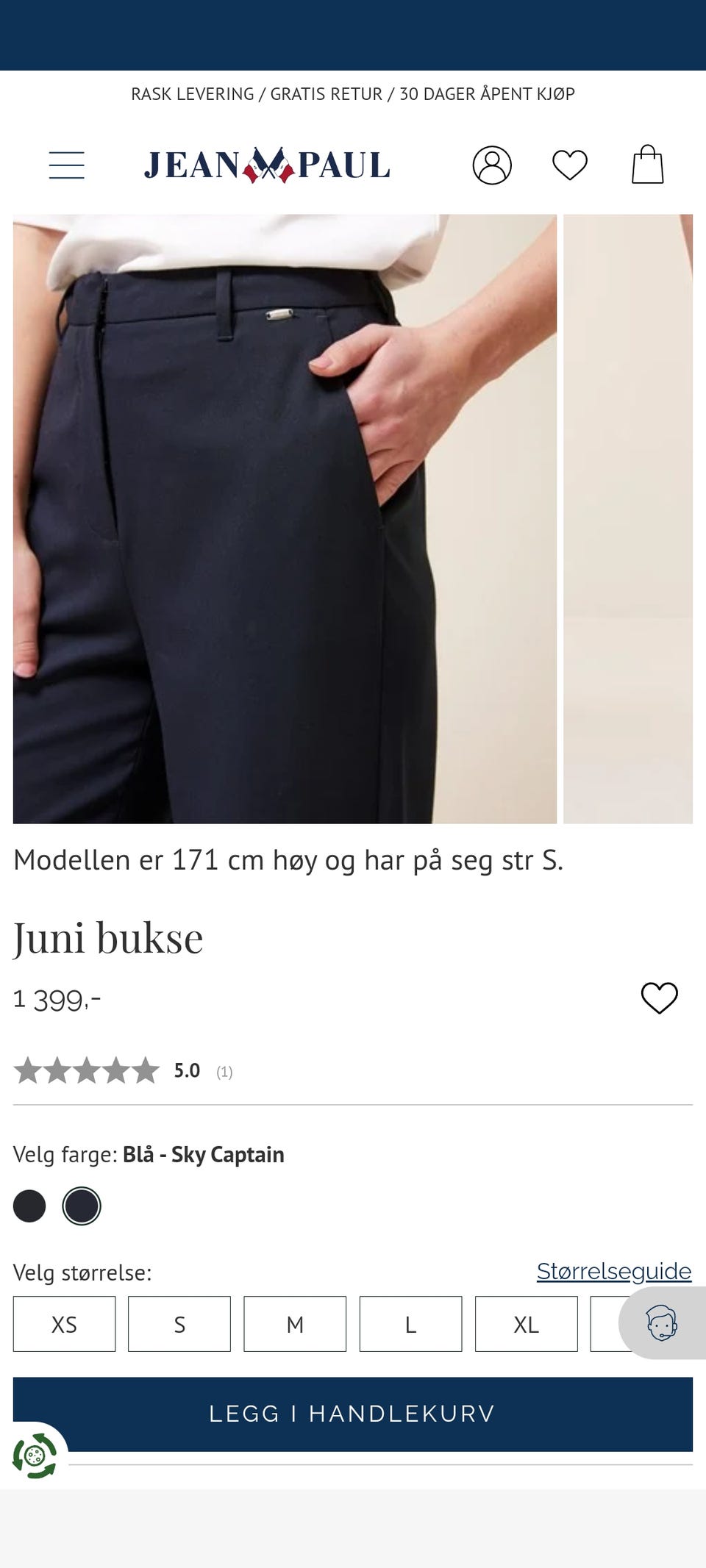The height and width of the screenshot is (1568, 706).
Task: Select size XL
Action: click(x=526, y=1324)
